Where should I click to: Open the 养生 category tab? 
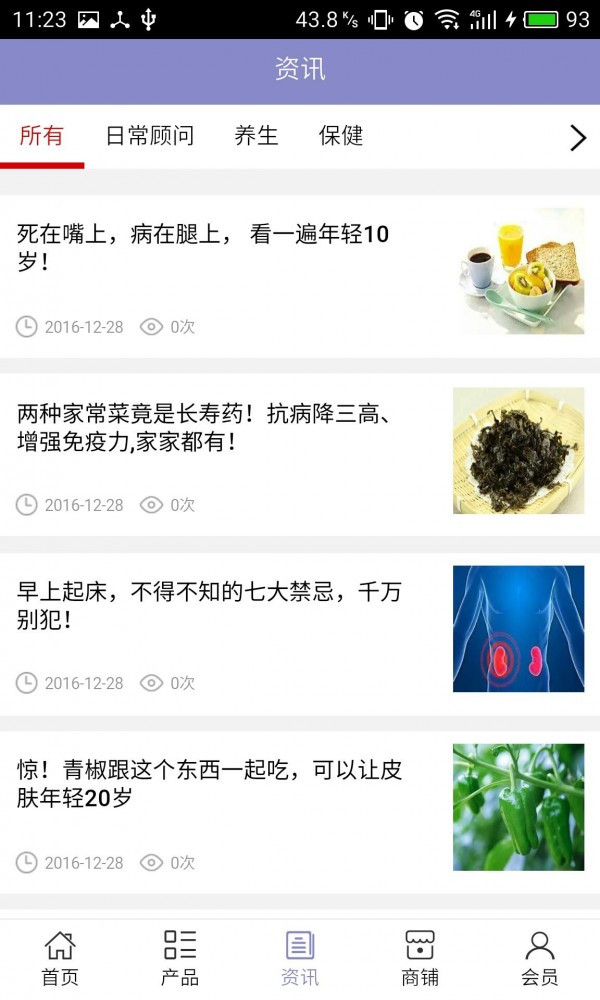(x=256, y=136)
